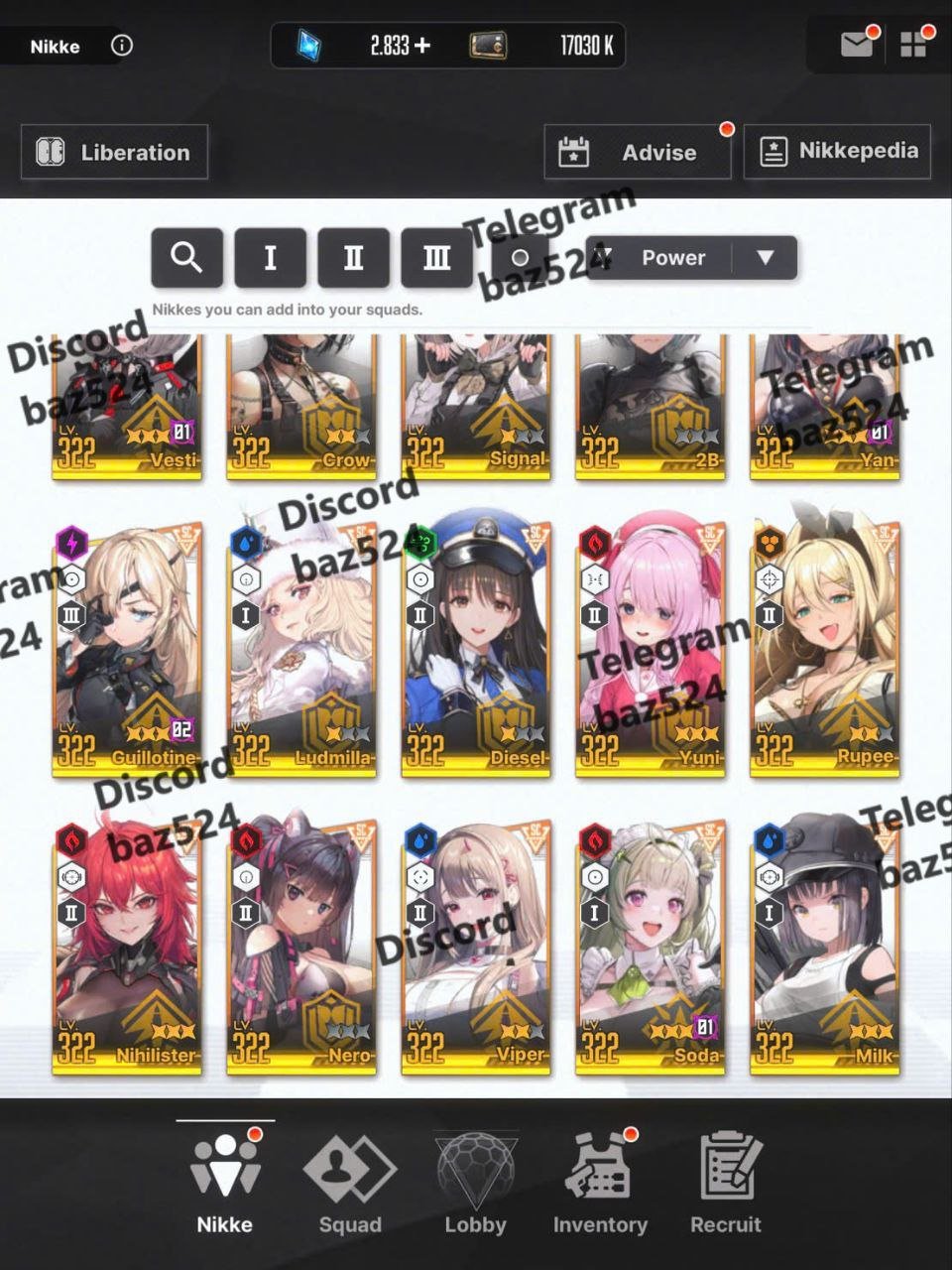Tap the plus to add gems
This screenshot has height=1270, width=952.
pyautogui.click(x=422, y=45)
